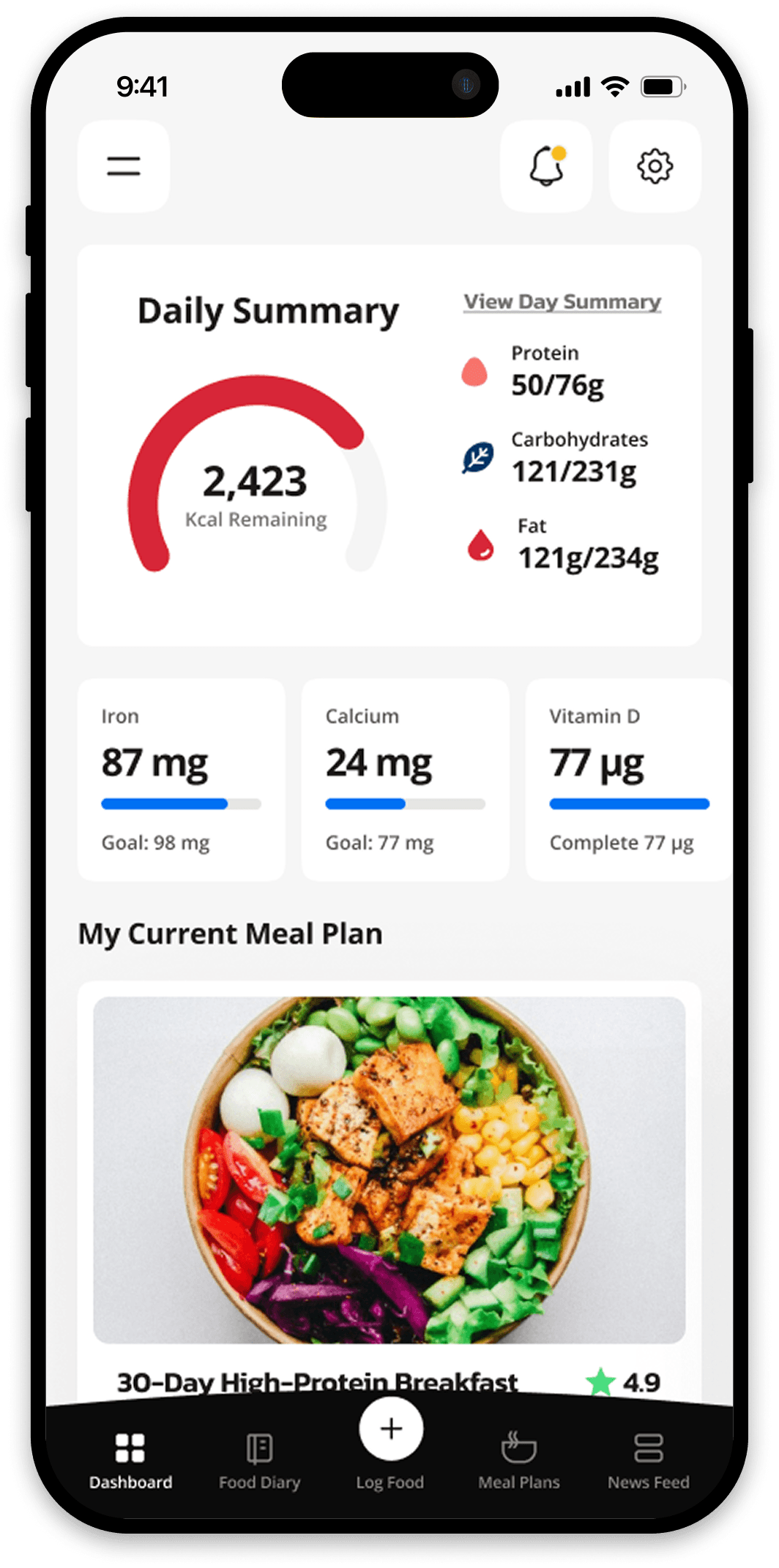Open the Iron nutrient card
779x1568 pixels.
[x=181, y=779]
